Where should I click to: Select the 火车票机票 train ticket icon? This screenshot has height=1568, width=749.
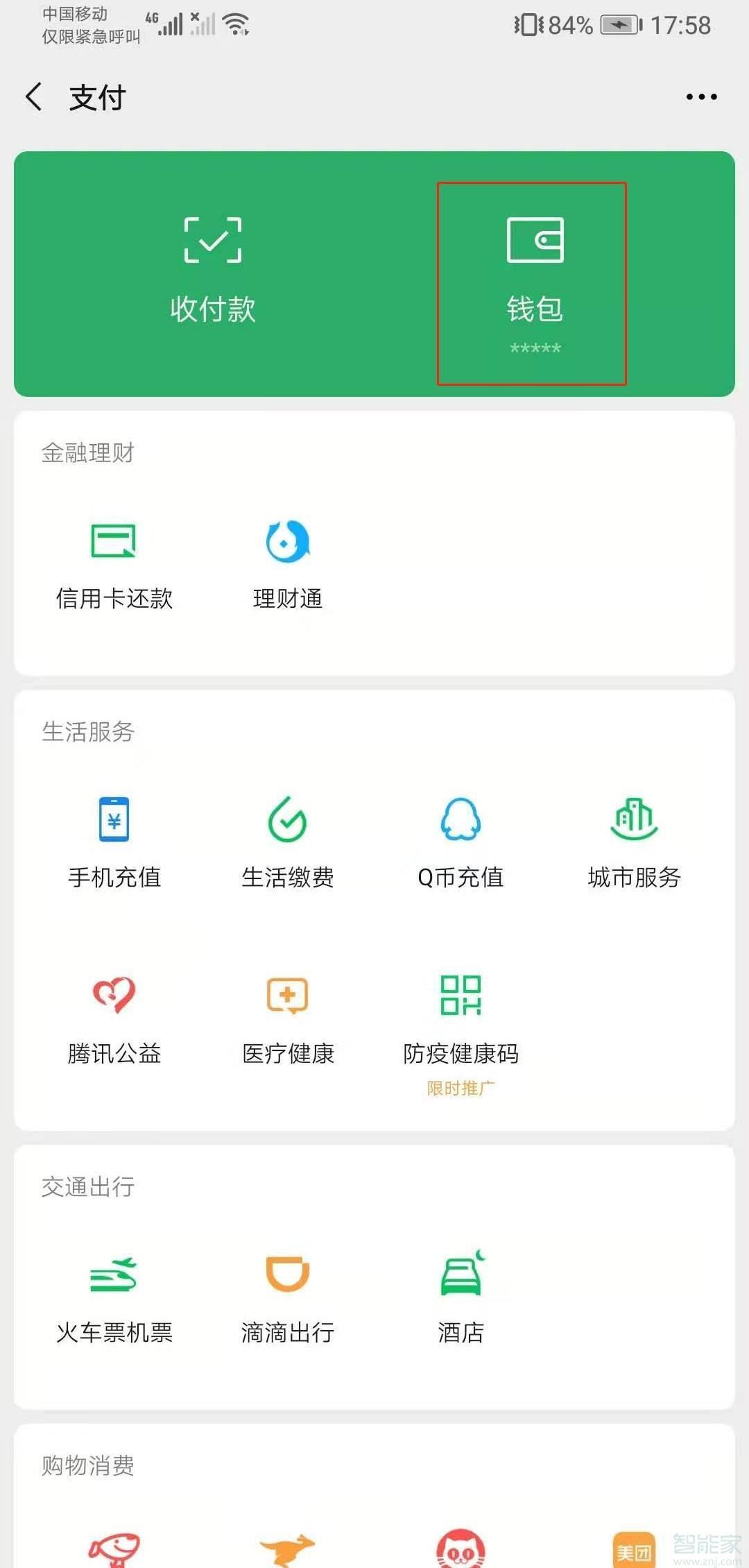[113, 1294]
